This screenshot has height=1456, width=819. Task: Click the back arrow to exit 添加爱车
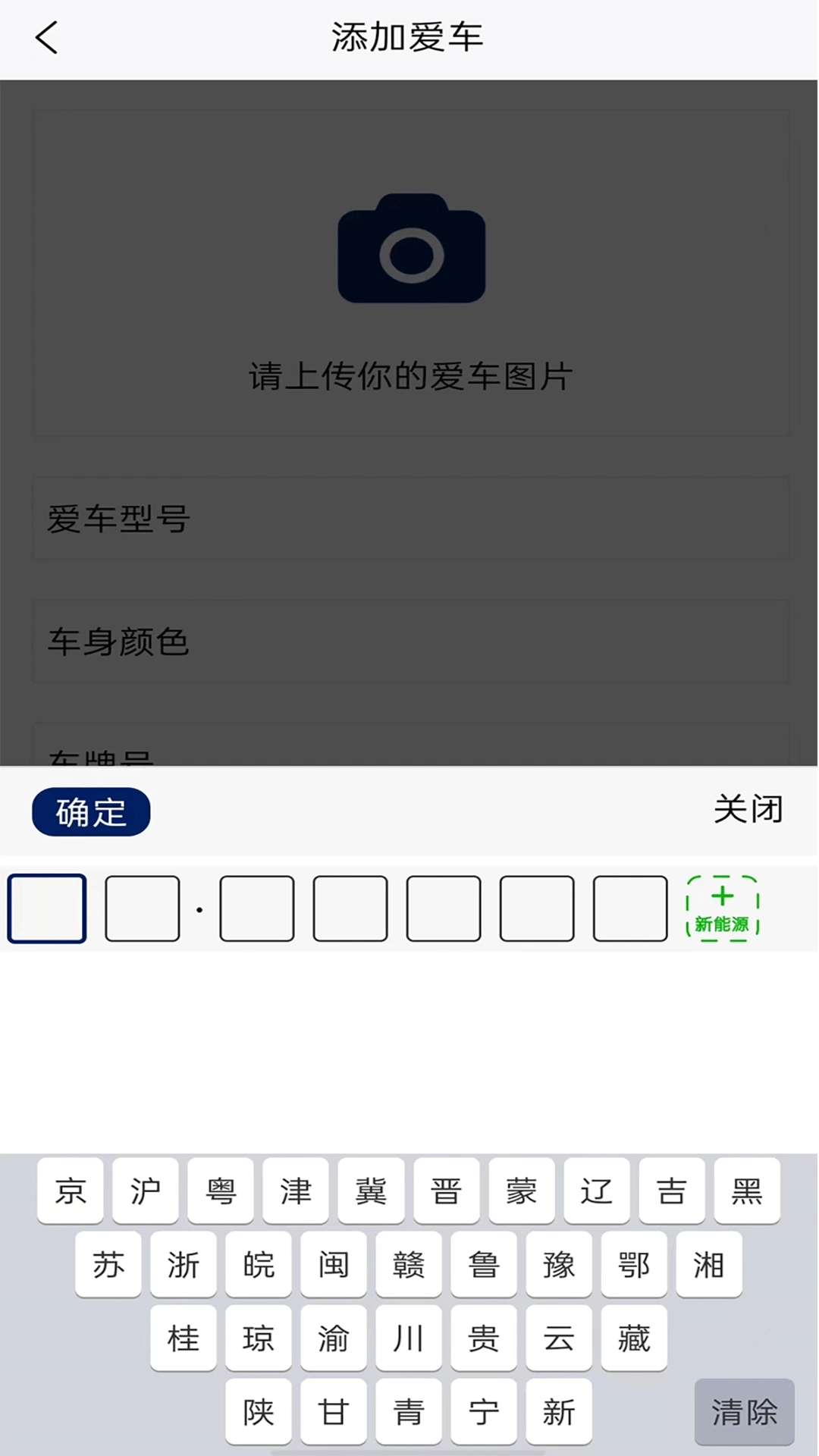tap(47, 37)
